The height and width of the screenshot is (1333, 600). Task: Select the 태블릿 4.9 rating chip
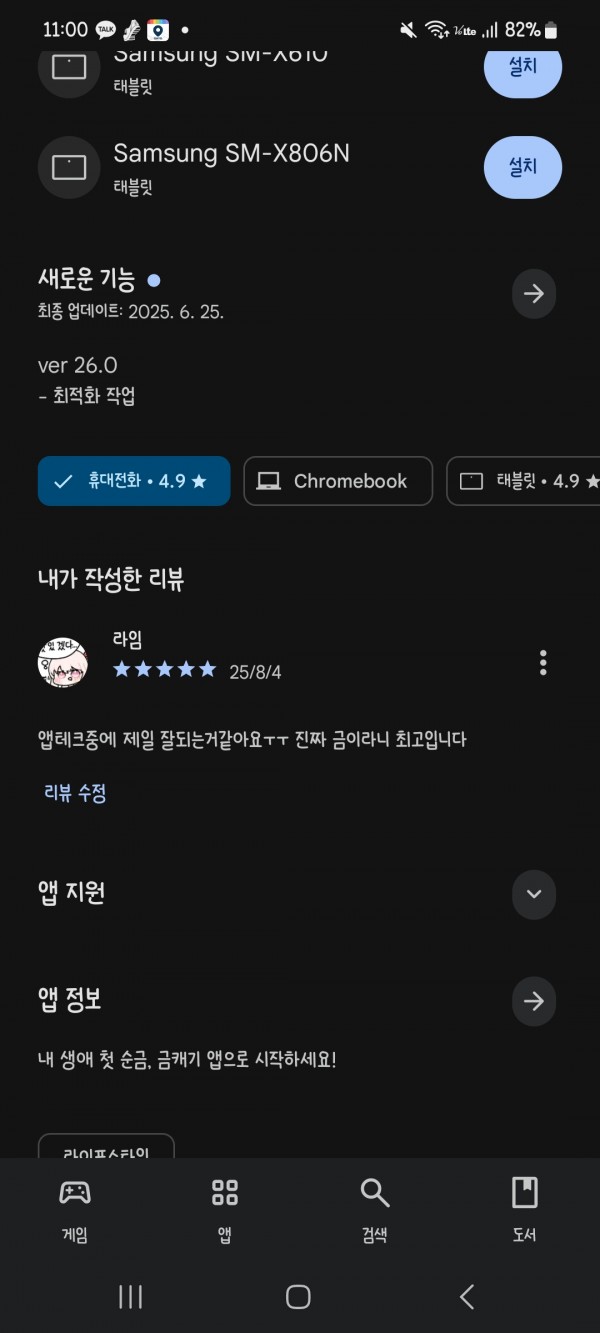pos(522,481)
